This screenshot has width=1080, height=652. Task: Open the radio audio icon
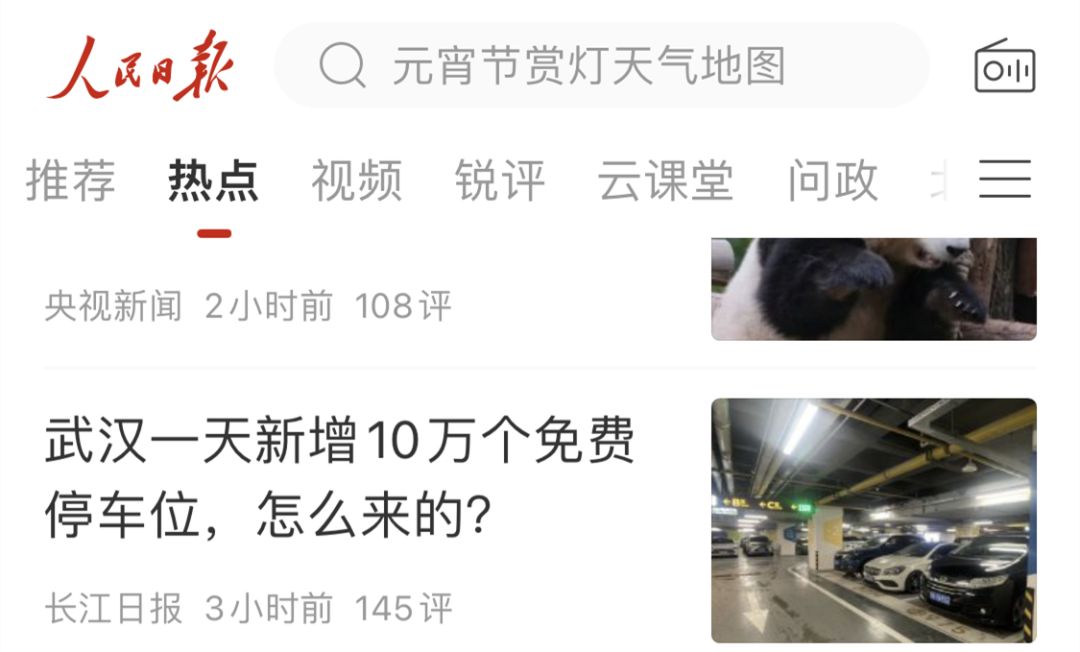(1005, 67)
